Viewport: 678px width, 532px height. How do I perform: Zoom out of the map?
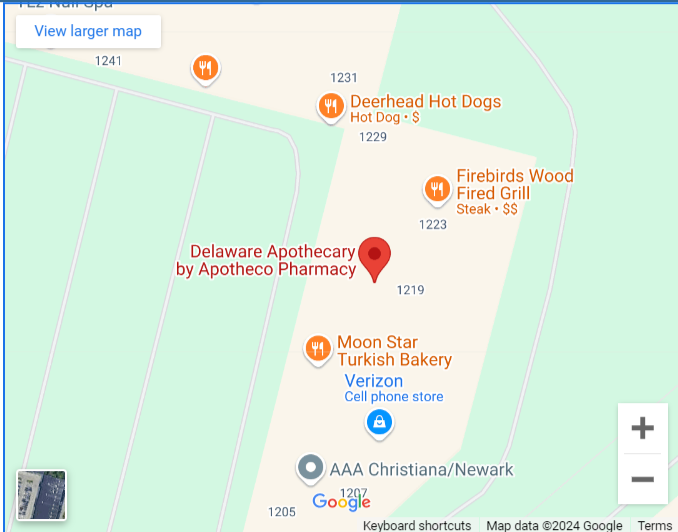point(642,479)
